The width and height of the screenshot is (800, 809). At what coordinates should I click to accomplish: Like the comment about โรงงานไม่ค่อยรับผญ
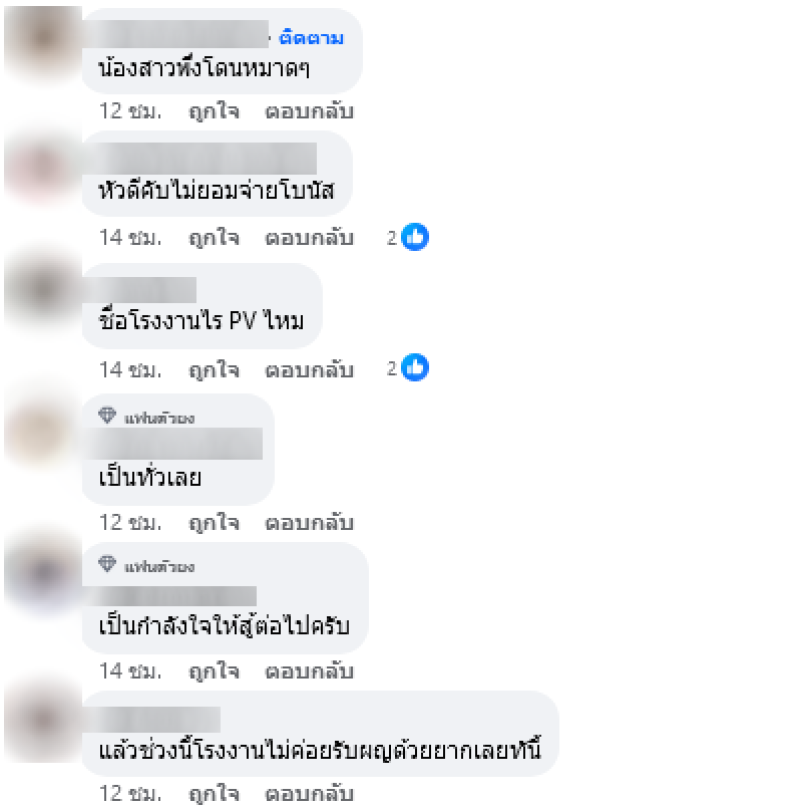[x=214, y=794]
